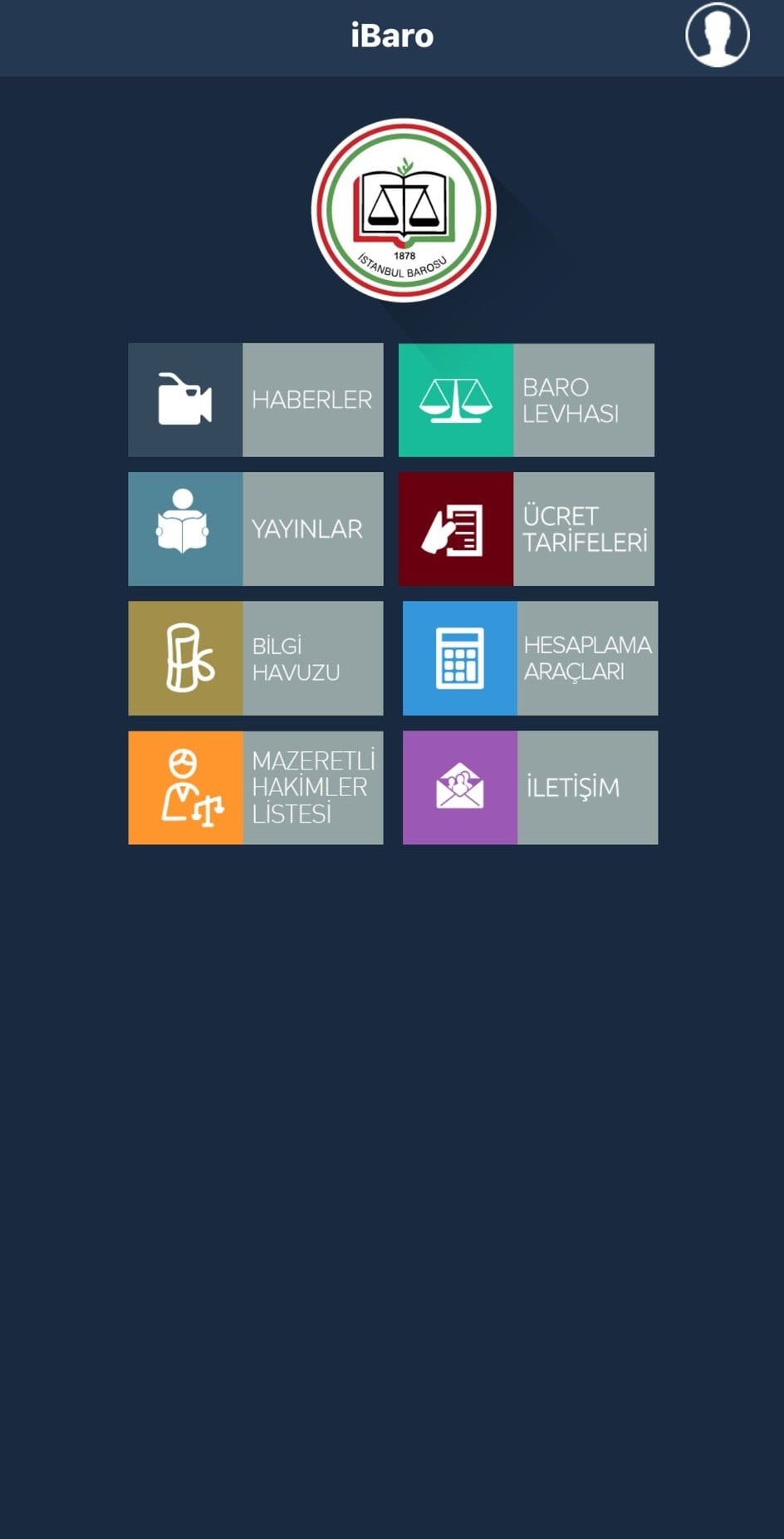Click the İstanbul Barosu logo
Image resolution: width=784 pixels, height=1539 pixels.
pyautogui.click(x=402, y=210)
